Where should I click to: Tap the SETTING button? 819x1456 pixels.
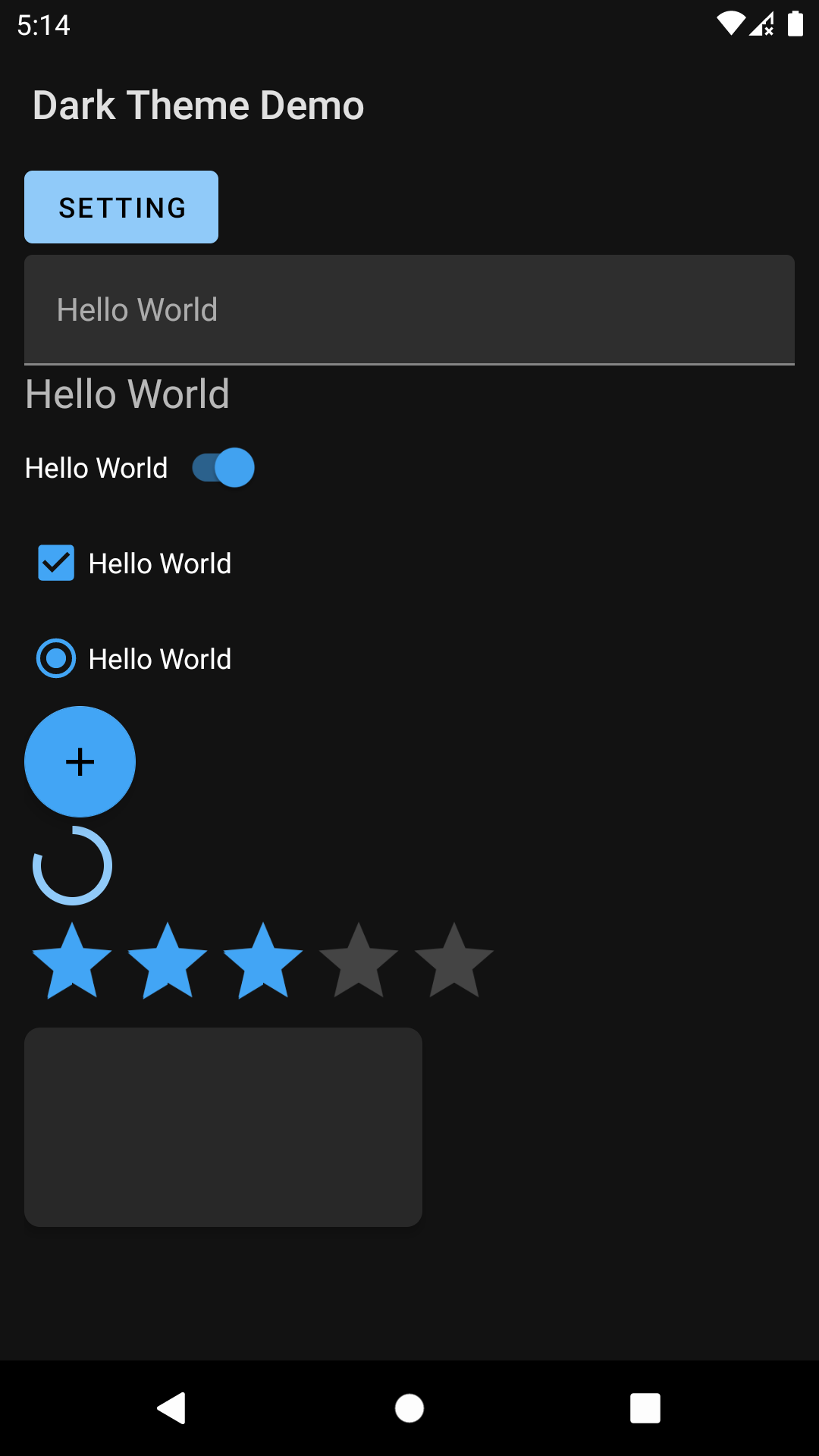click(121, 206)
